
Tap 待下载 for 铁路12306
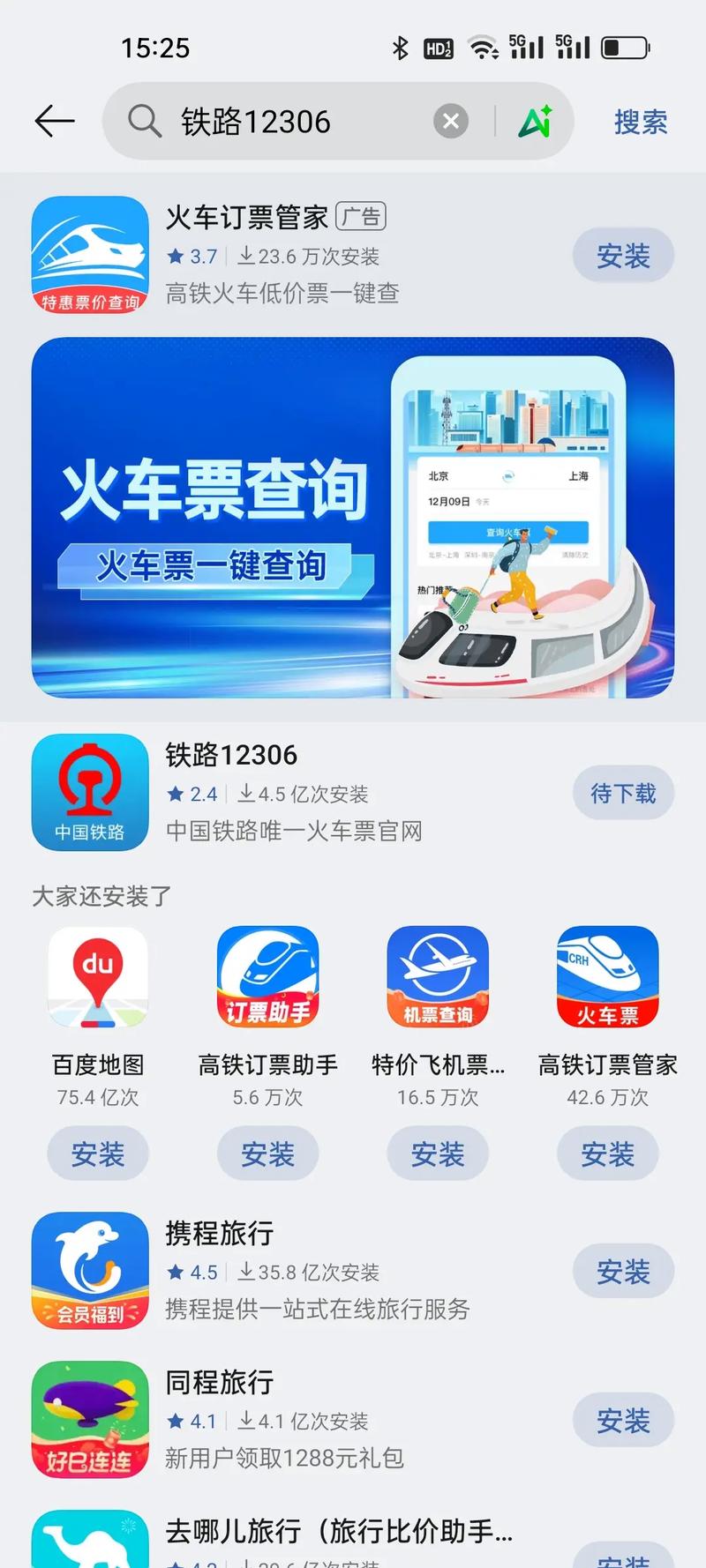tap(624, 792)
